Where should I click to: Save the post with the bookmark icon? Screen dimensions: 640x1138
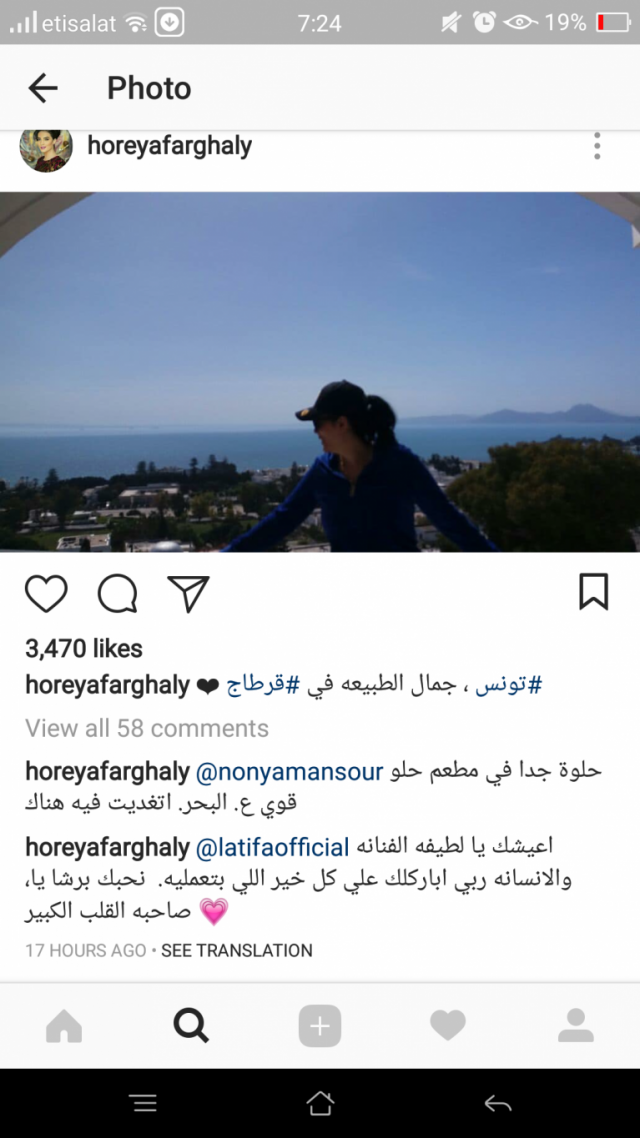click(x=593, y=592)
